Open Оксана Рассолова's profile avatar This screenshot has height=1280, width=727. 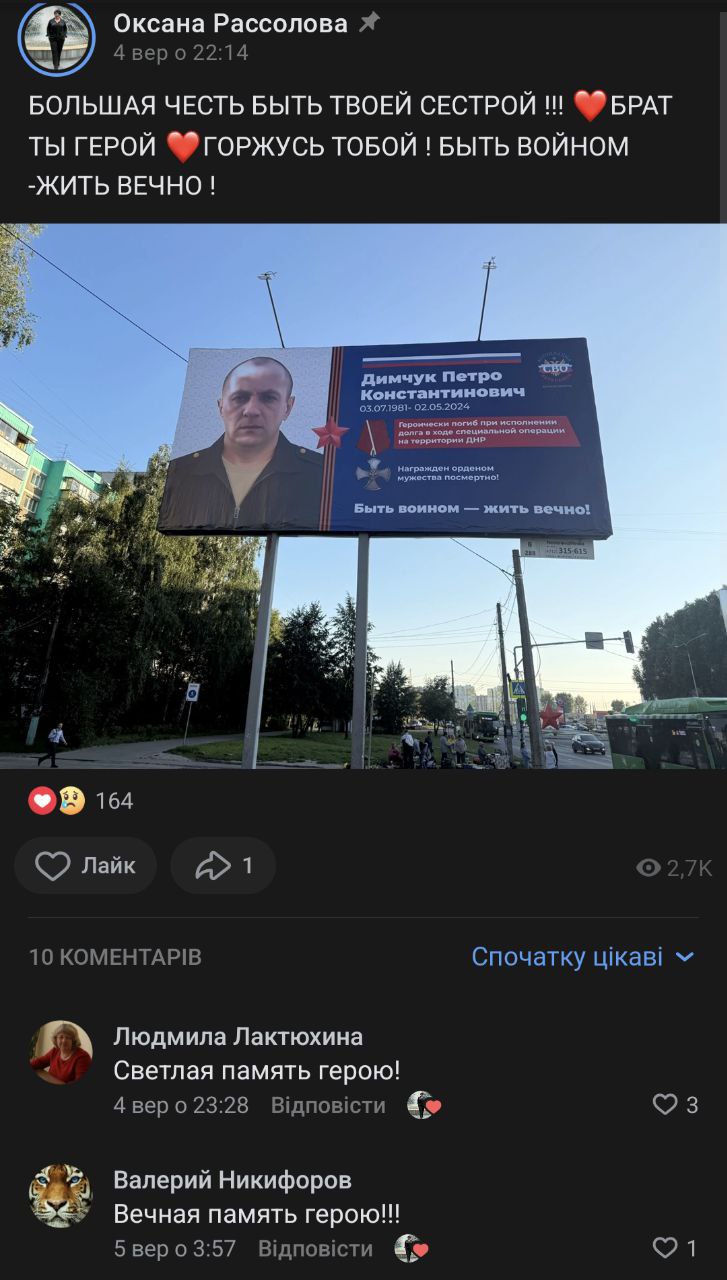coord(57,38)
